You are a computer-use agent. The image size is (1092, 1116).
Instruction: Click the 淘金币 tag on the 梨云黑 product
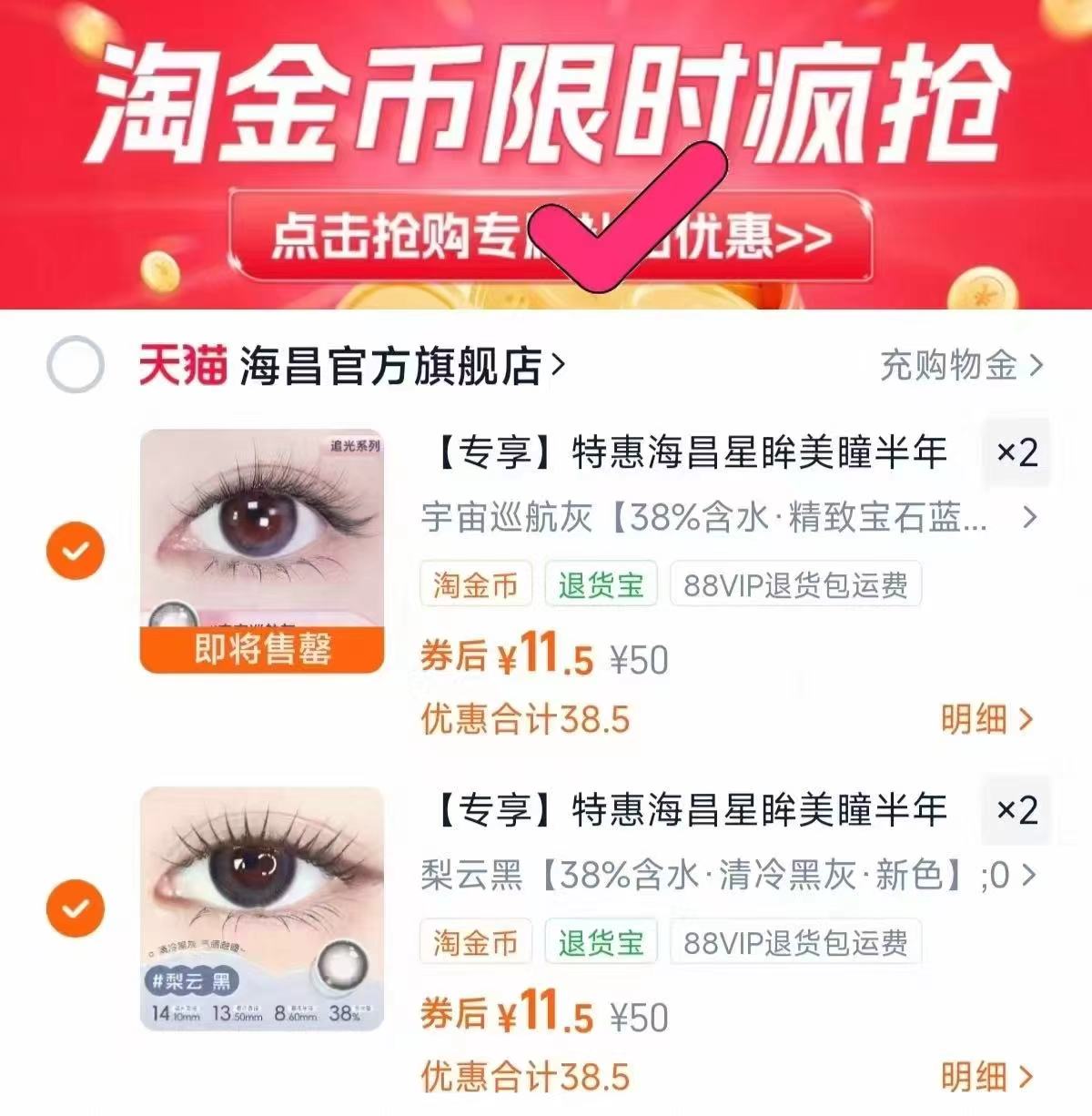[476, 942]
